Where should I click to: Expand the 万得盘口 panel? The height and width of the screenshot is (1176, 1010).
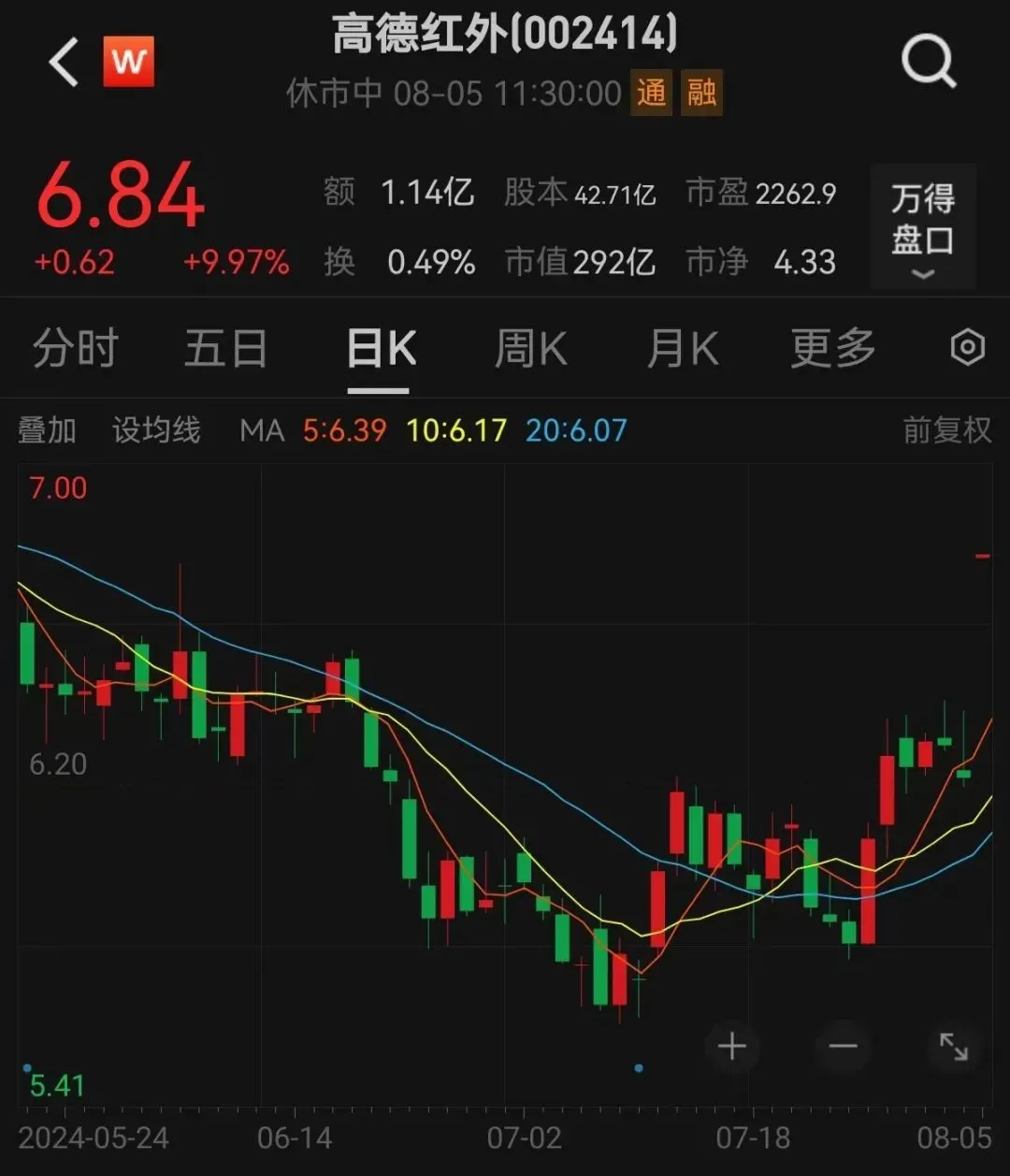pyautogui.click(x=923, y=228)
